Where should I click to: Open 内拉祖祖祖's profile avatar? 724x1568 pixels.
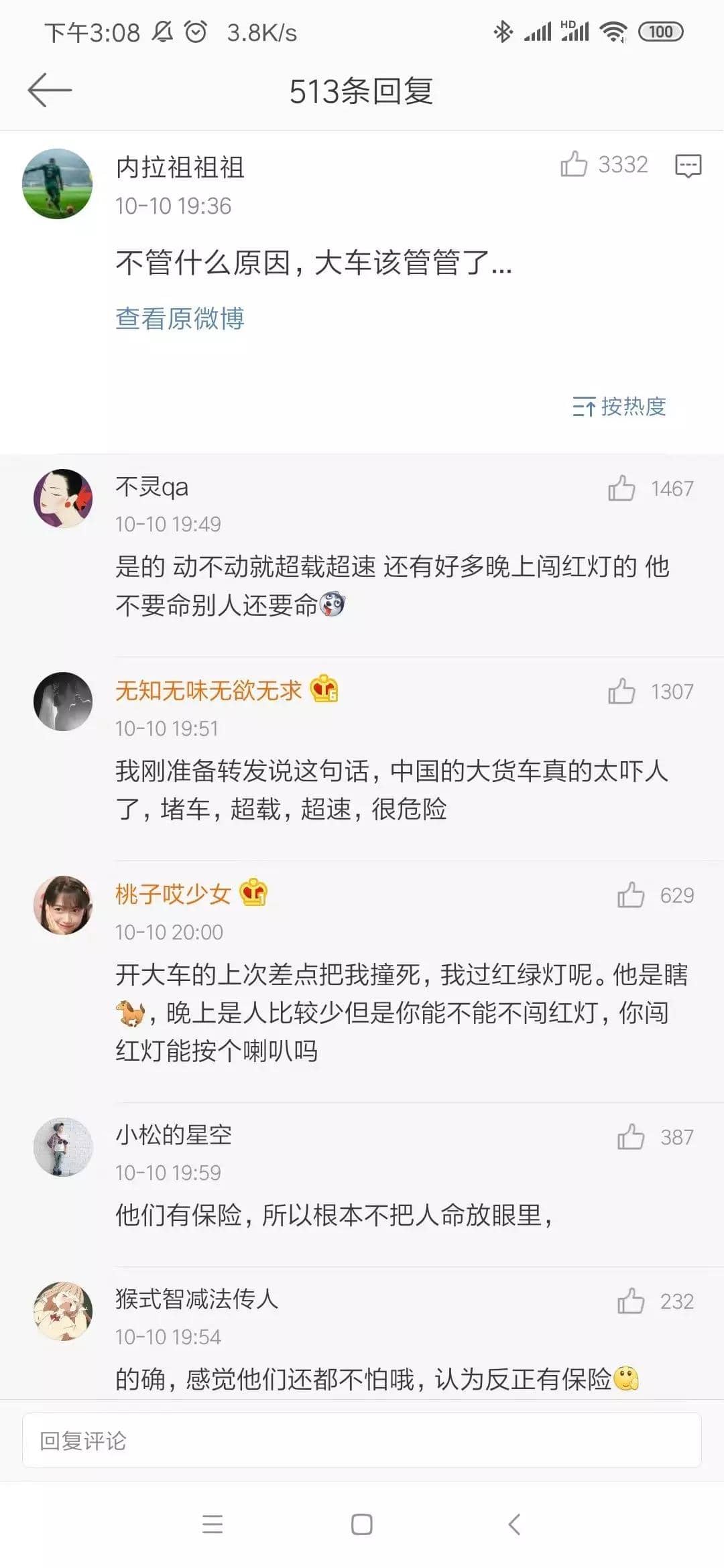click(x=58, y=184)
